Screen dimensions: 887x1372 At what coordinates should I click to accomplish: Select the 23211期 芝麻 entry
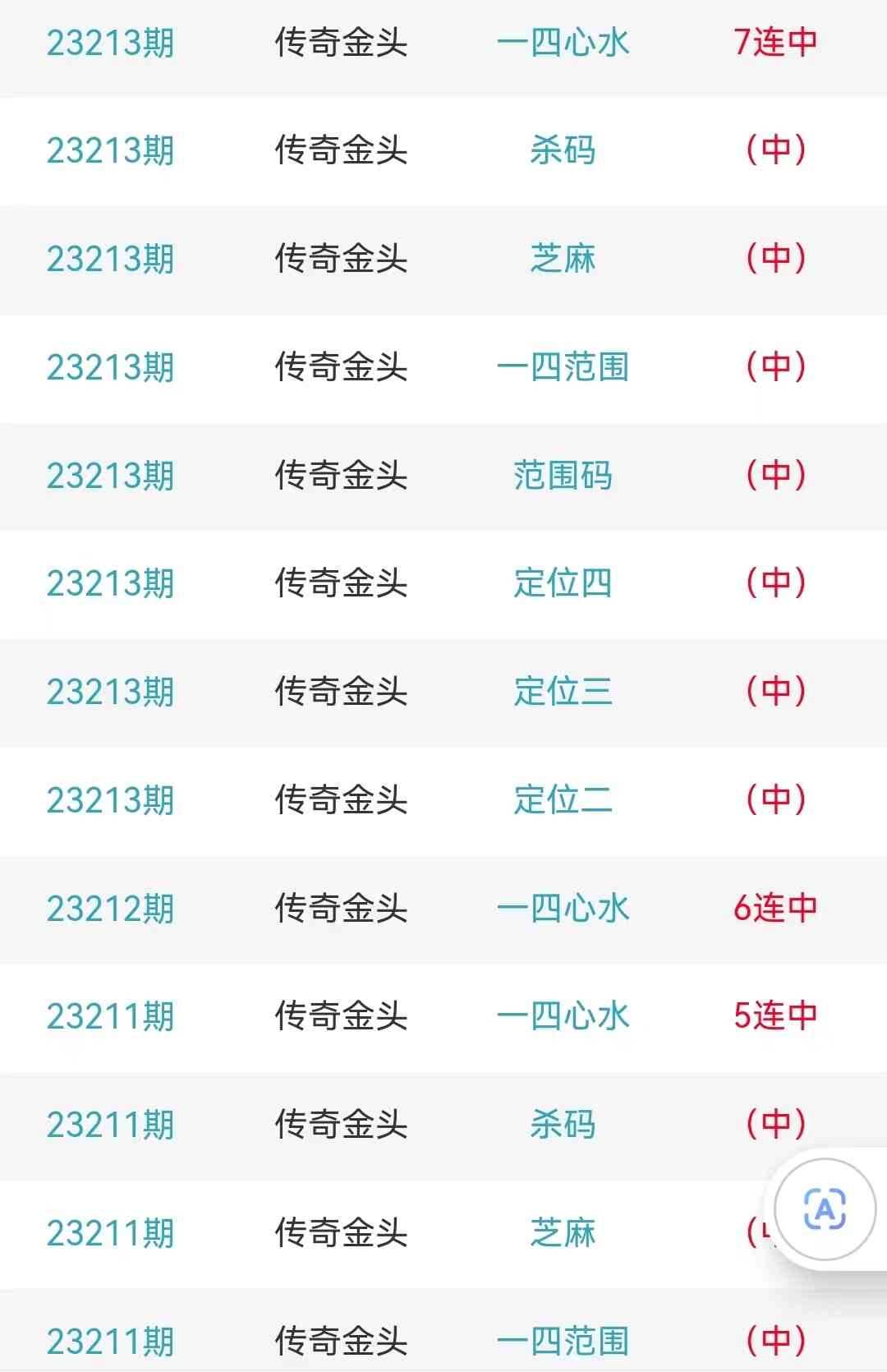(x=563, y=1233)
